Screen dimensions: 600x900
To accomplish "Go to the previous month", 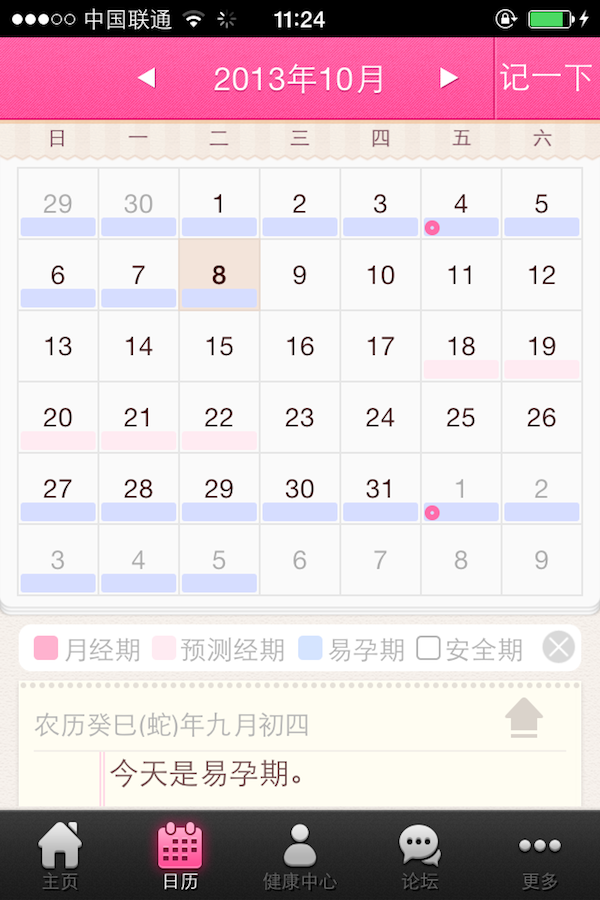I will [147, 78].
